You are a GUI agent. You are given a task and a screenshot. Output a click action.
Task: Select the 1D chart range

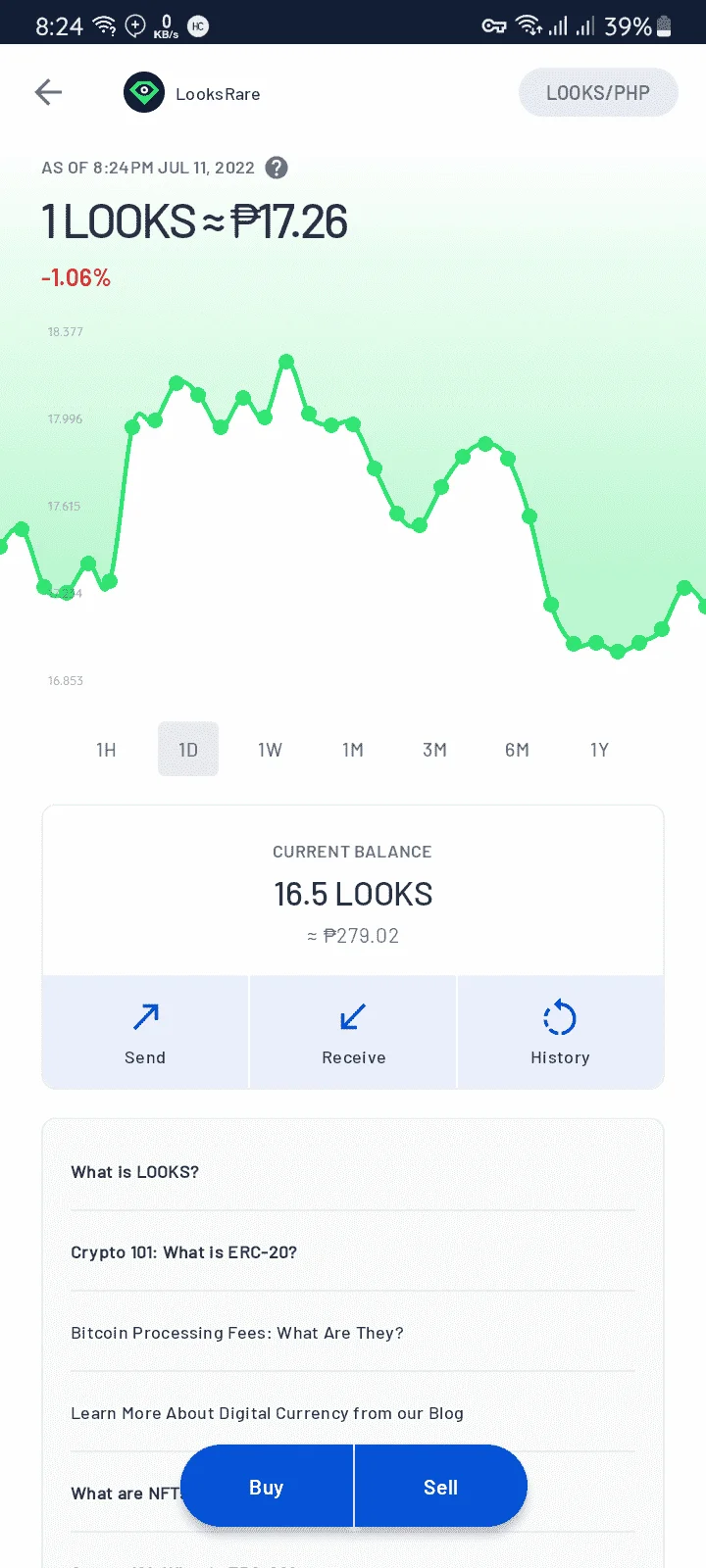click(188, 750)
